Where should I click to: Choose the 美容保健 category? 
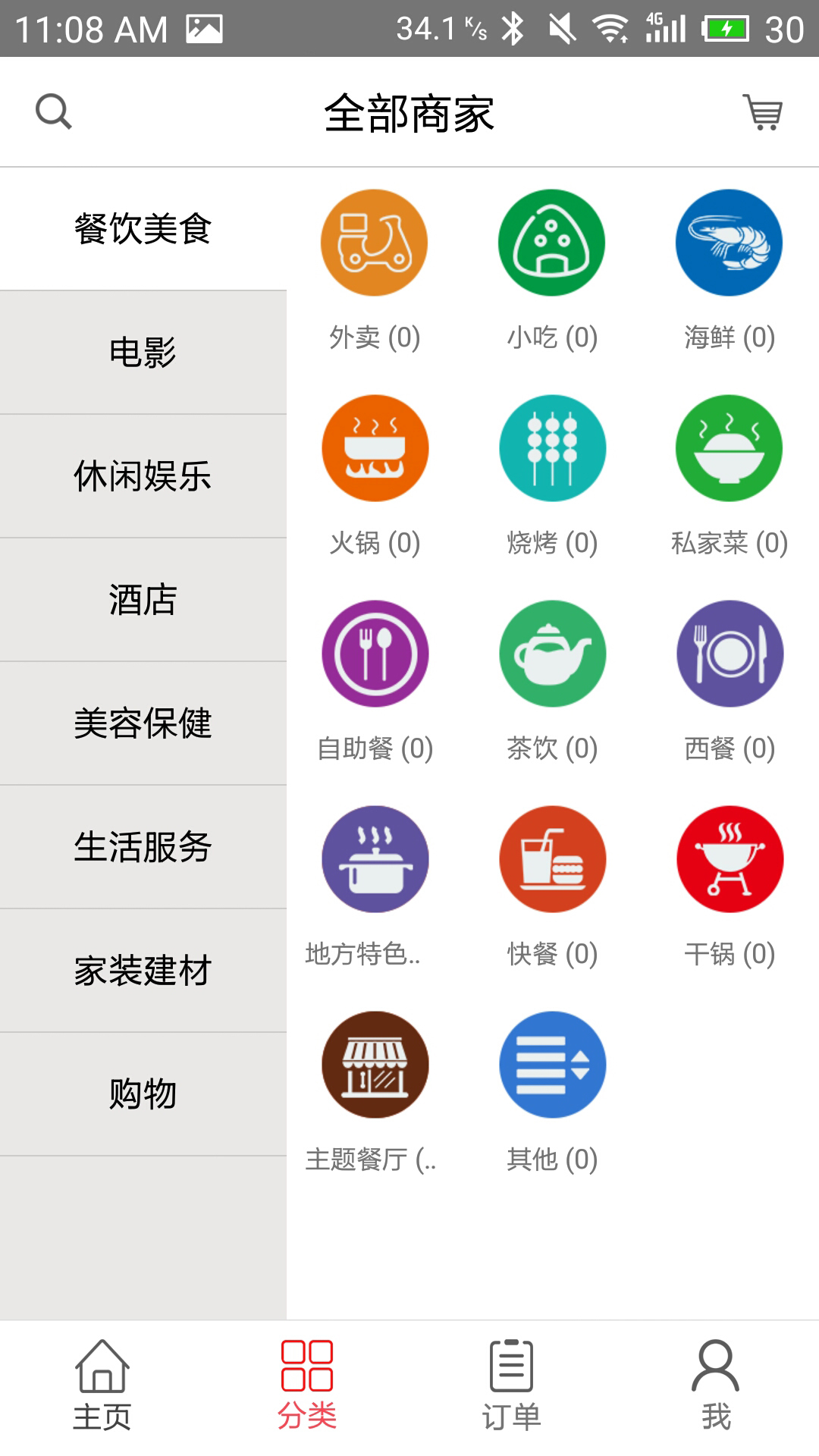click(143, 723)
